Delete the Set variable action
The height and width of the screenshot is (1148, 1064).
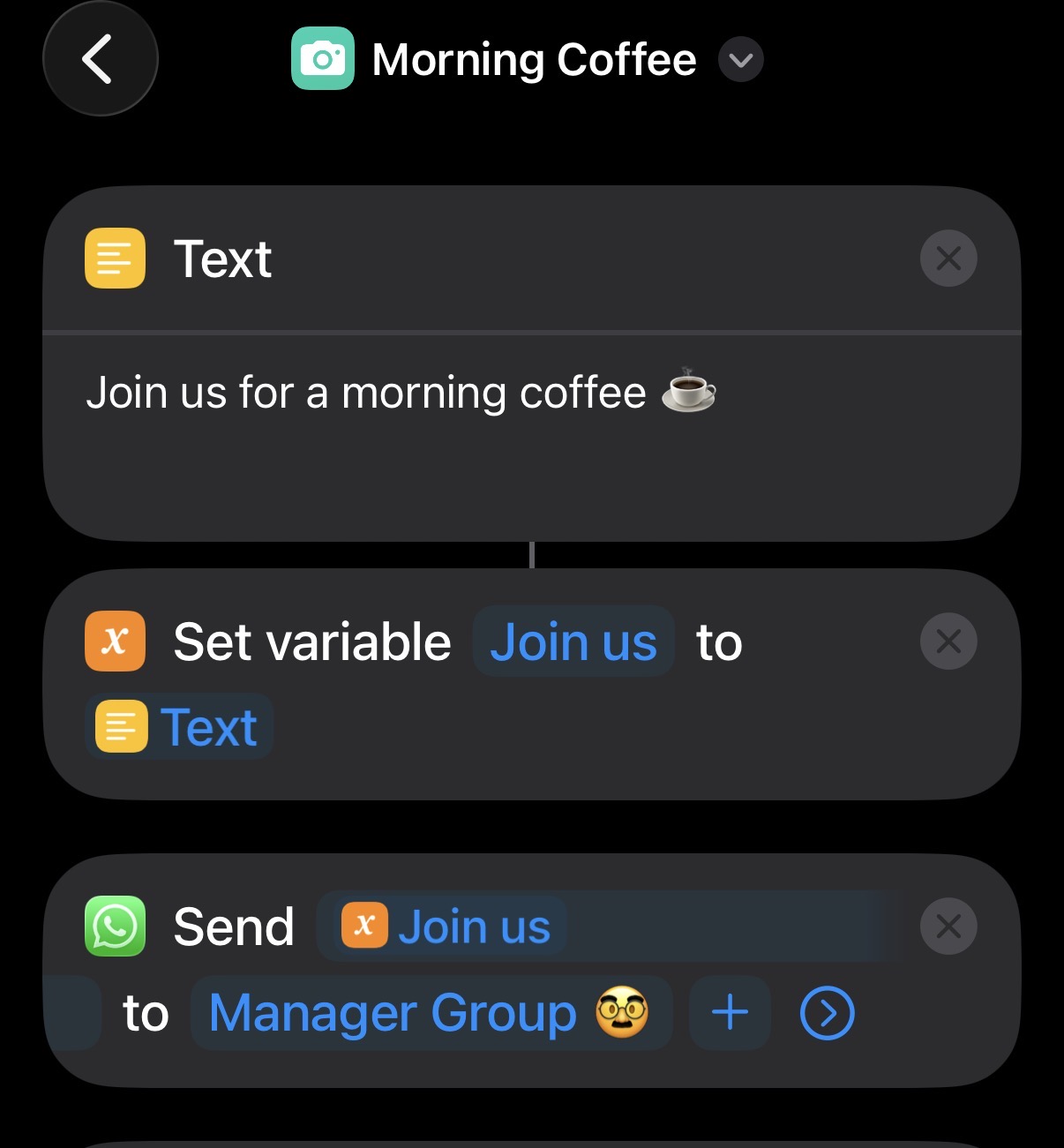(948, 642)
